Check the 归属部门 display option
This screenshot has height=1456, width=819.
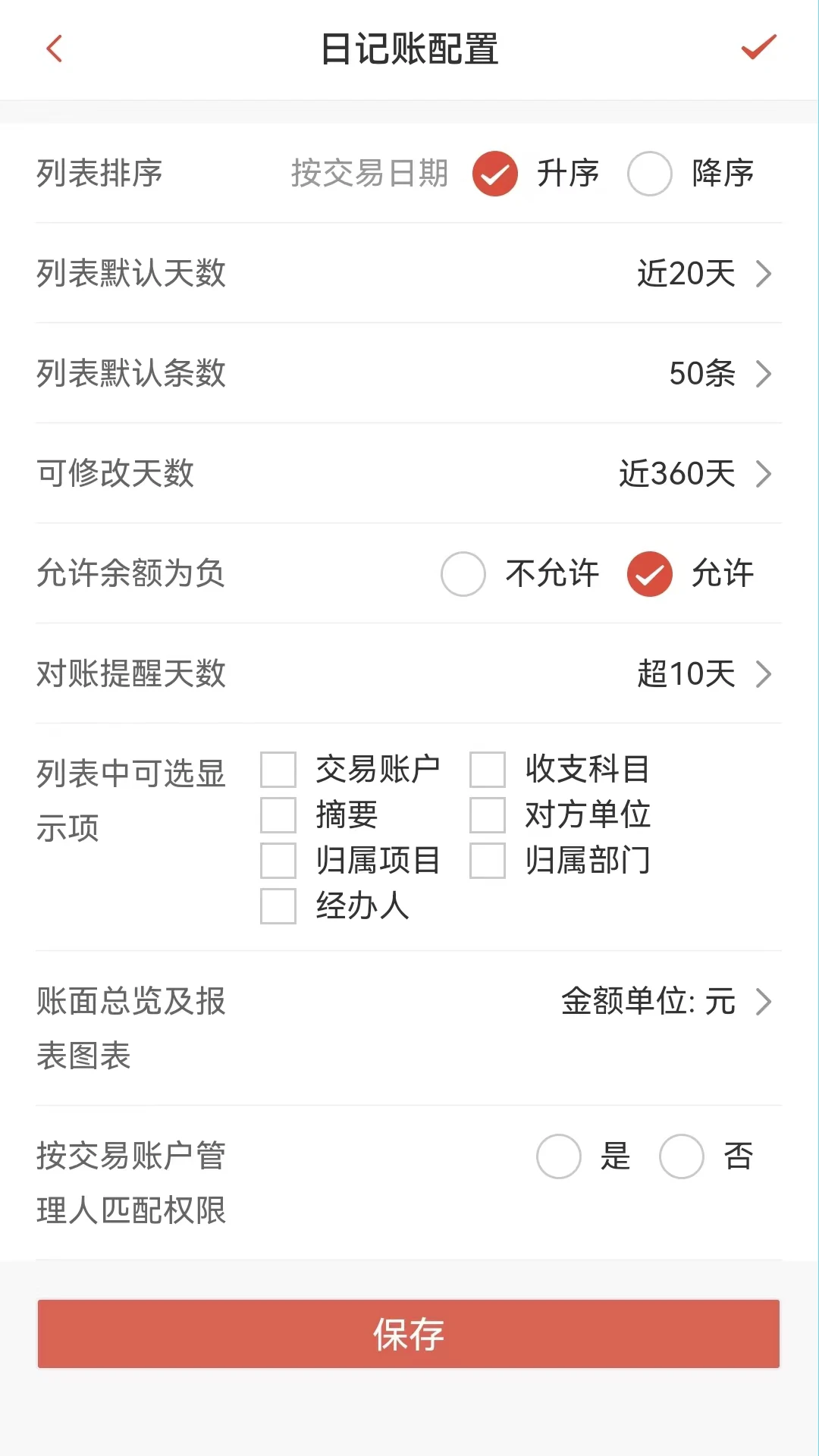point(488,861)
